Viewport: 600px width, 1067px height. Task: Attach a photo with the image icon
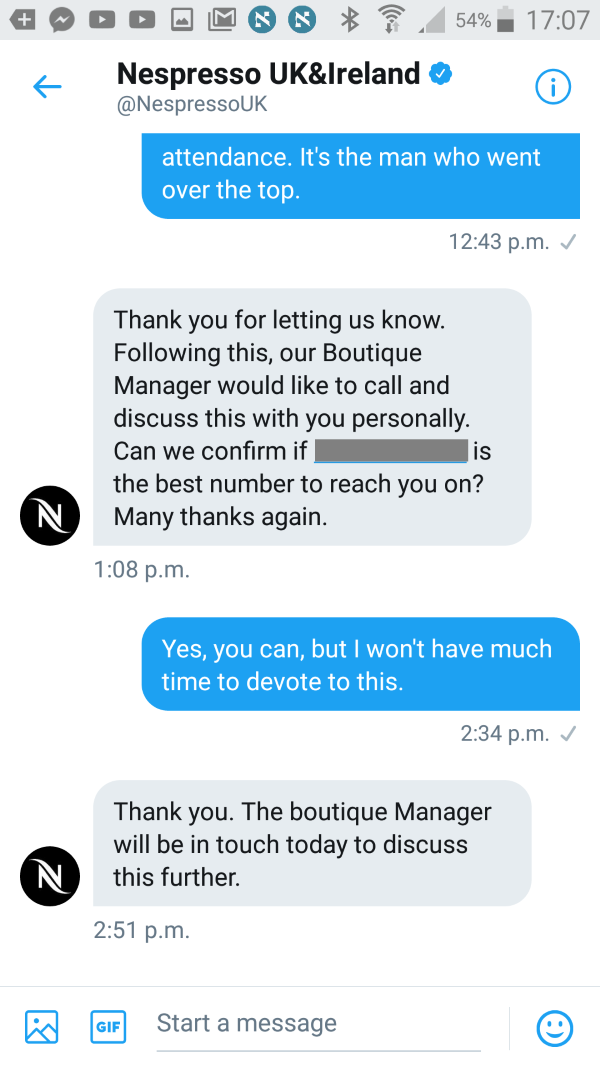[41, 1027]
